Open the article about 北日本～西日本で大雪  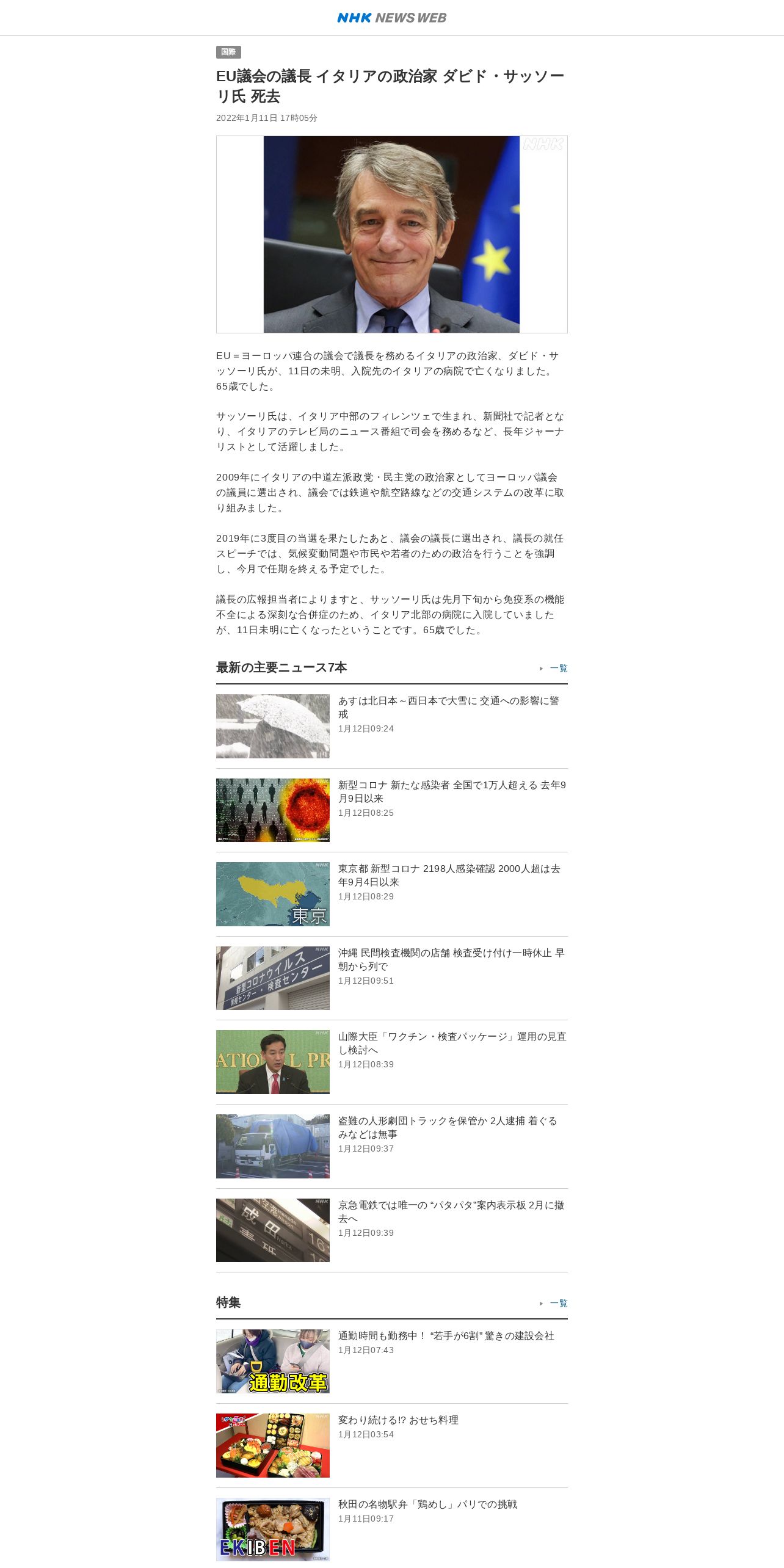[x=391, y=726]
